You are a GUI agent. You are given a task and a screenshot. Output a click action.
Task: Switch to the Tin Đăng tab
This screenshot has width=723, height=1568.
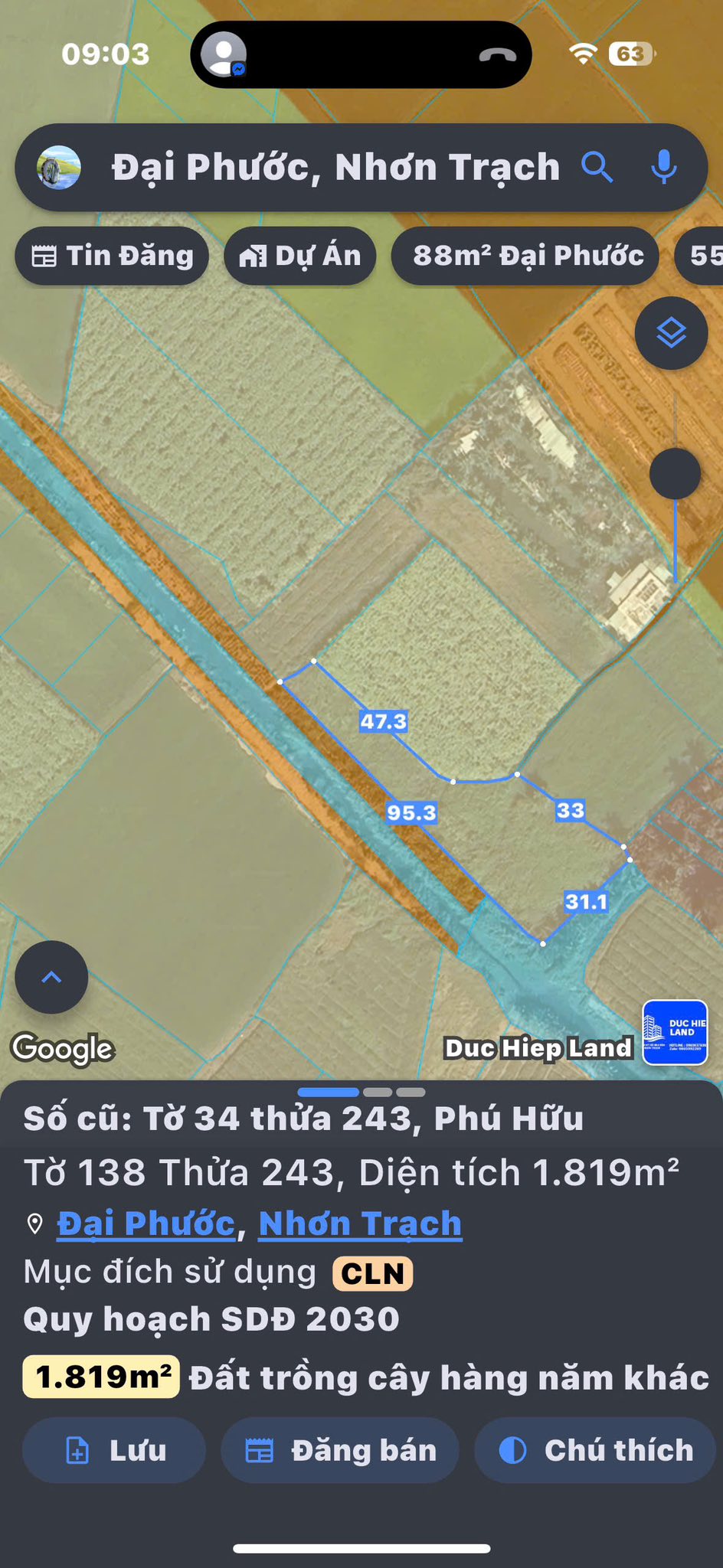[x=112, y=256]
